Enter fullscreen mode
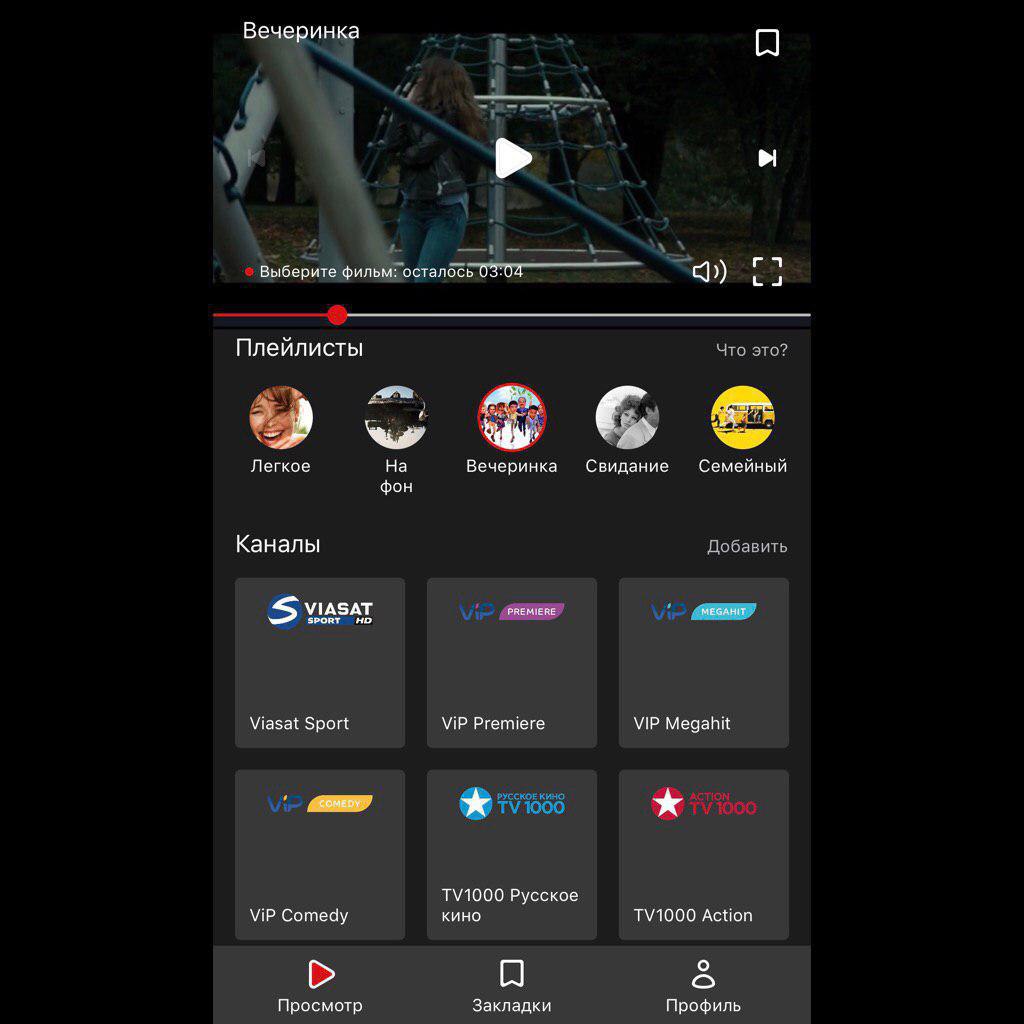 767,271
